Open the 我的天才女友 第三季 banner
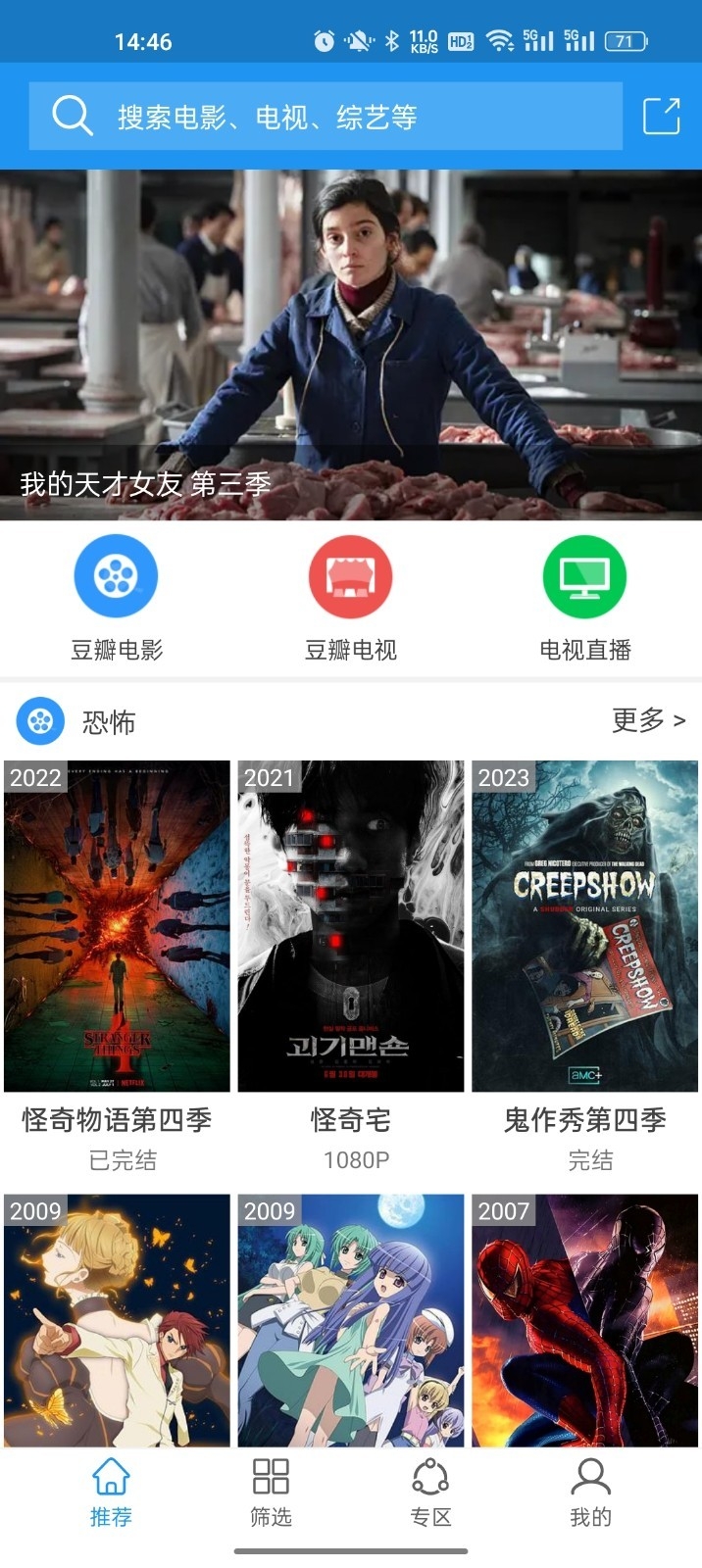Viewport: 702px width, 1568px height. [351, 344]
